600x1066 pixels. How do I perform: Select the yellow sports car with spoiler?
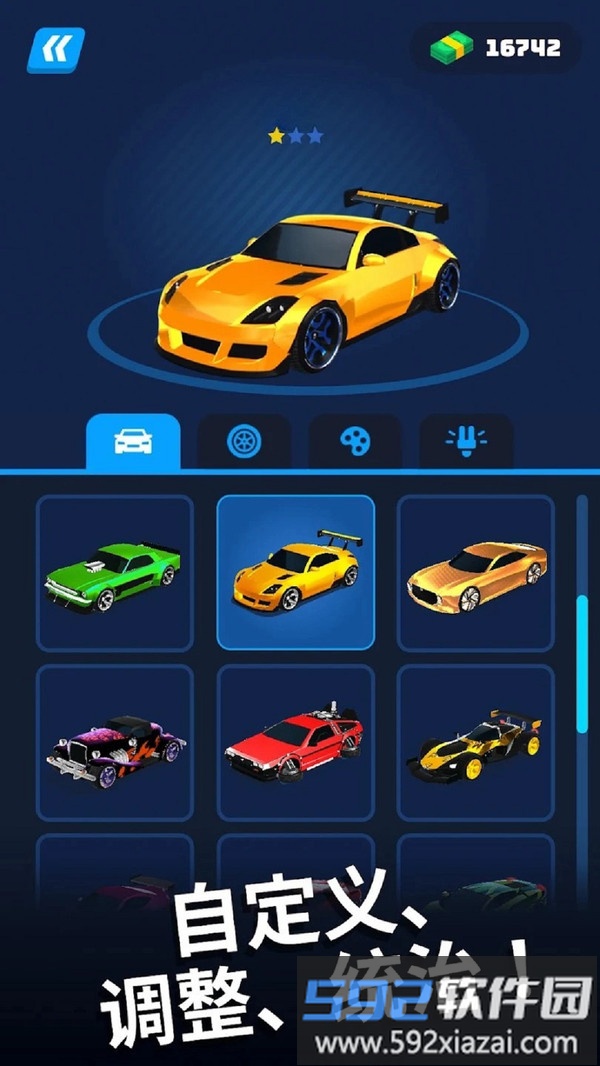point(296,573)
